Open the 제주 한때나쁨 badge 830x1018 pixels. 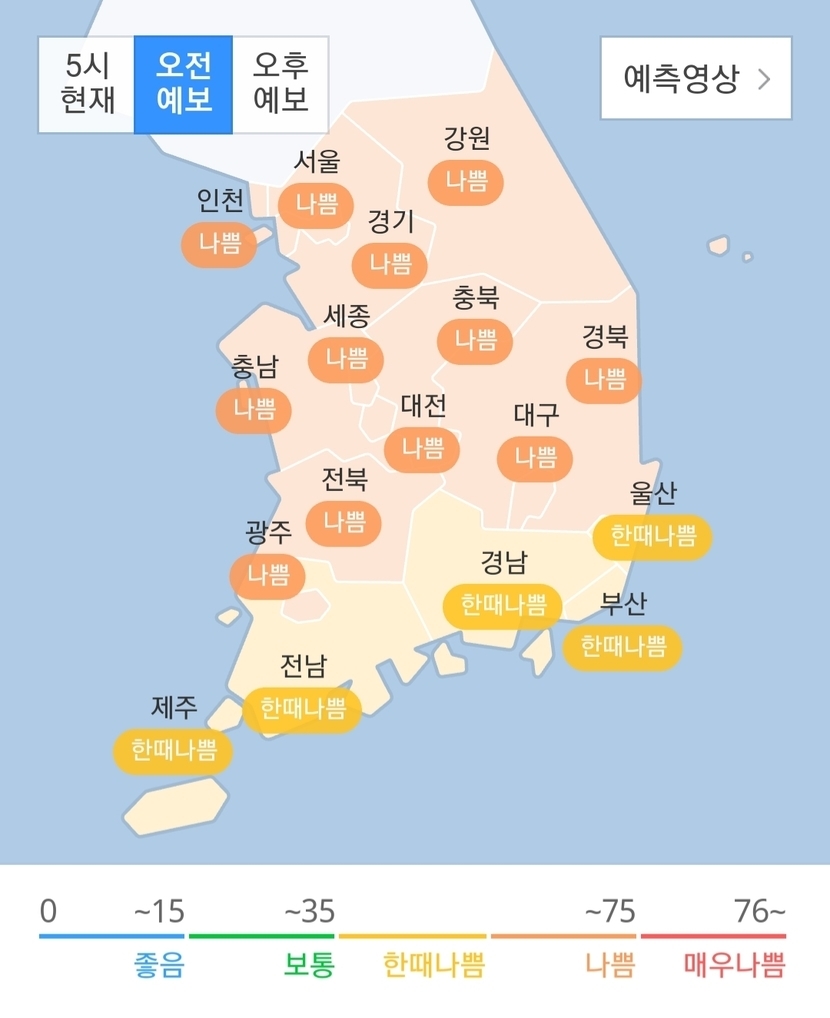point(173,751)
